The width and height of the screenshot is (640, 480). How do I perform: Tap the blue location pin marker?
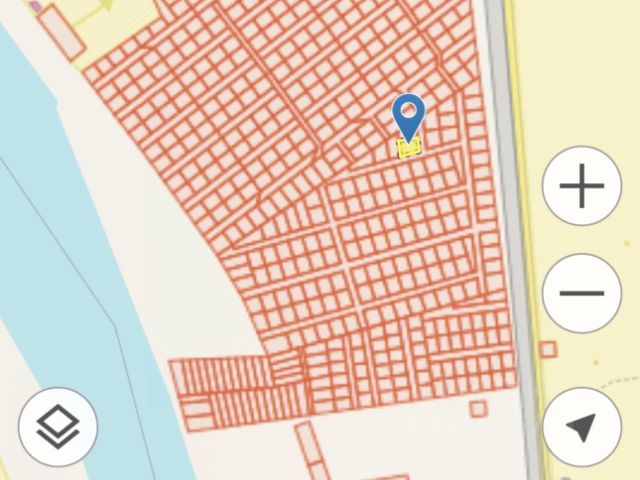tap(409, 118)
